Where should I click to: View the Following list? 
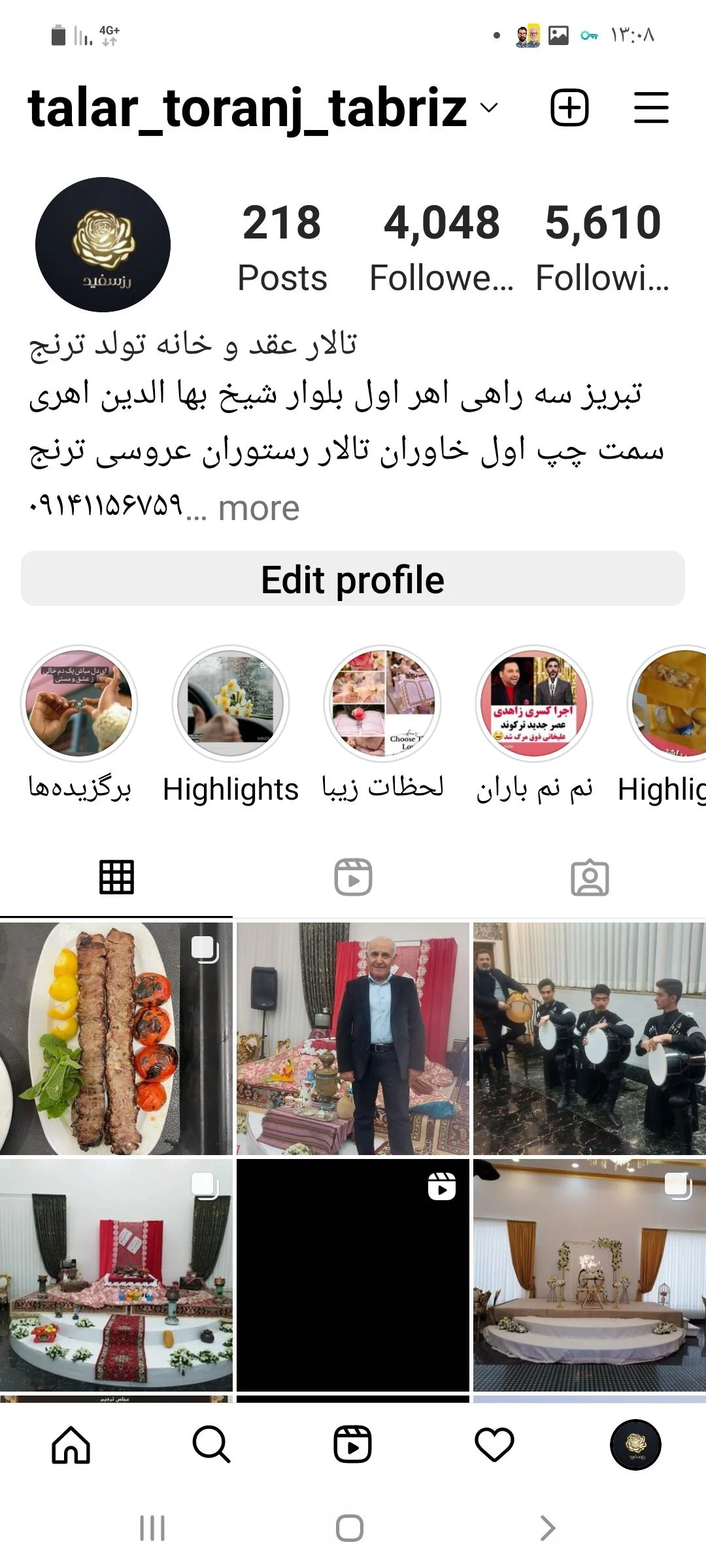pyautogui.click(x=602, y=247)
